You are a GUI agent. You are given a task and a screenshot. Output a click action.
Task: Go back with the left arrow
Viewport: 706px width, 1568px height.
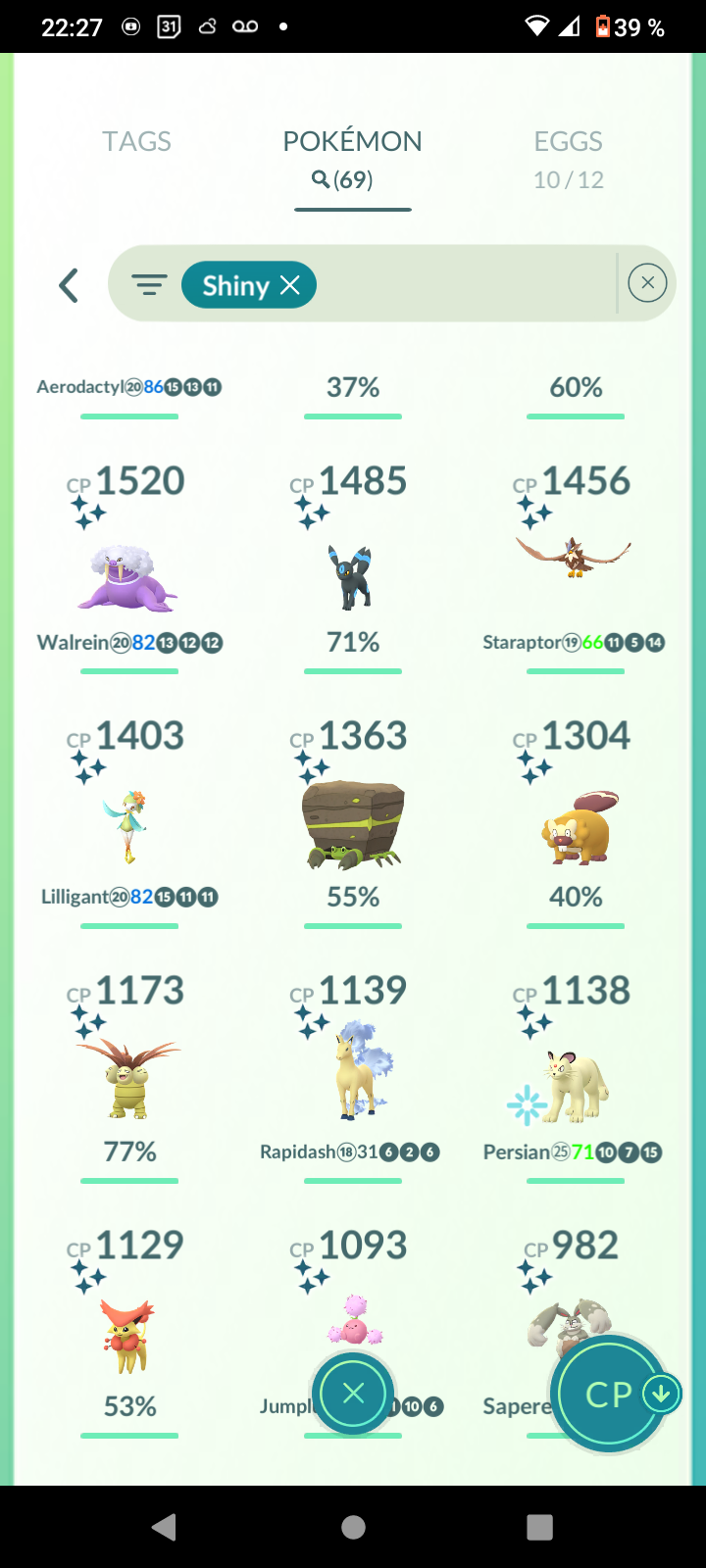[68, 286]
